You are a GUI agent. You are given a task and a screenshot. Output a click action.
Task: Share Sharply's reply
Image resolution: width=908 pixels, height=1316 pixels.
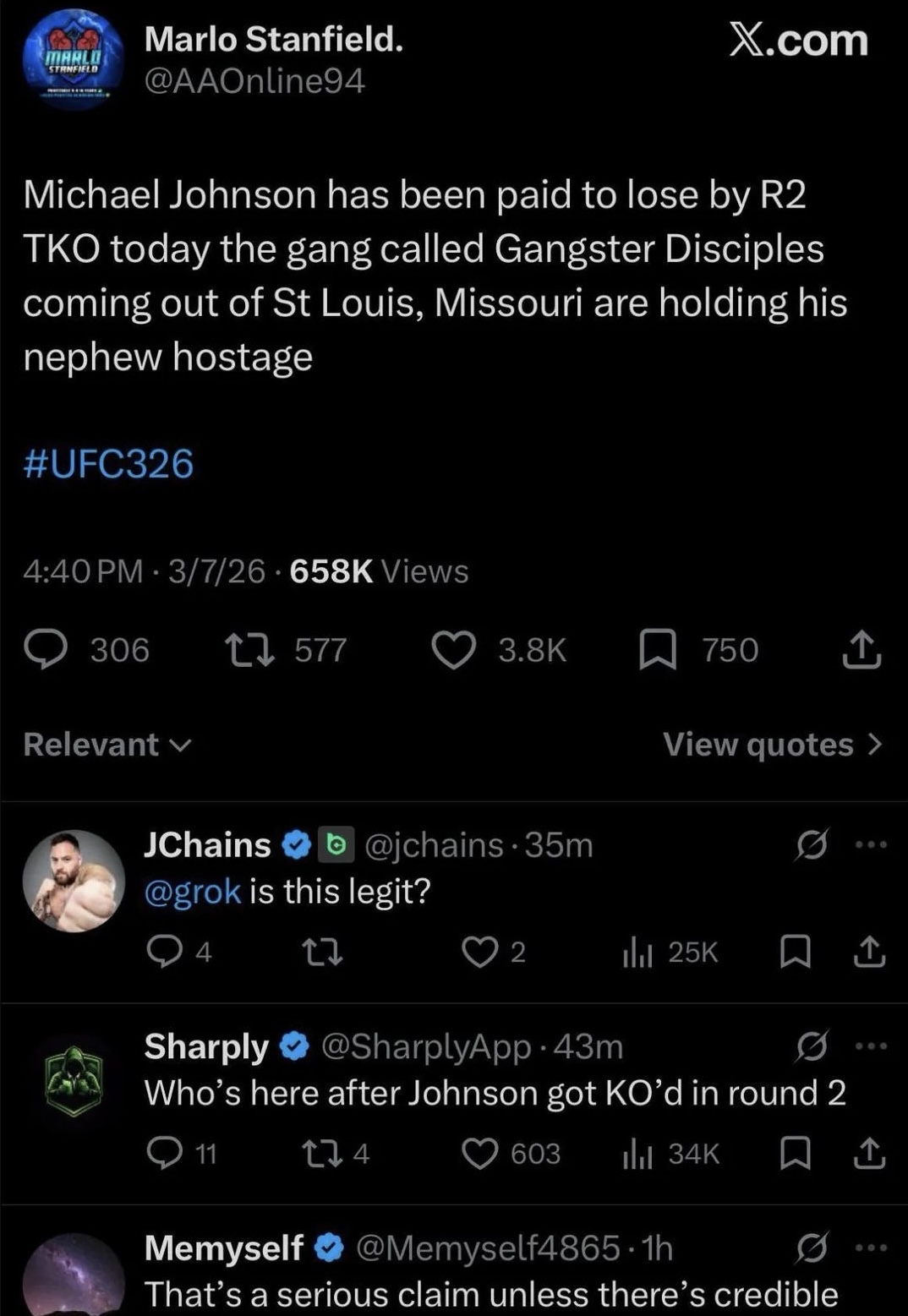tap(870, 1154)
